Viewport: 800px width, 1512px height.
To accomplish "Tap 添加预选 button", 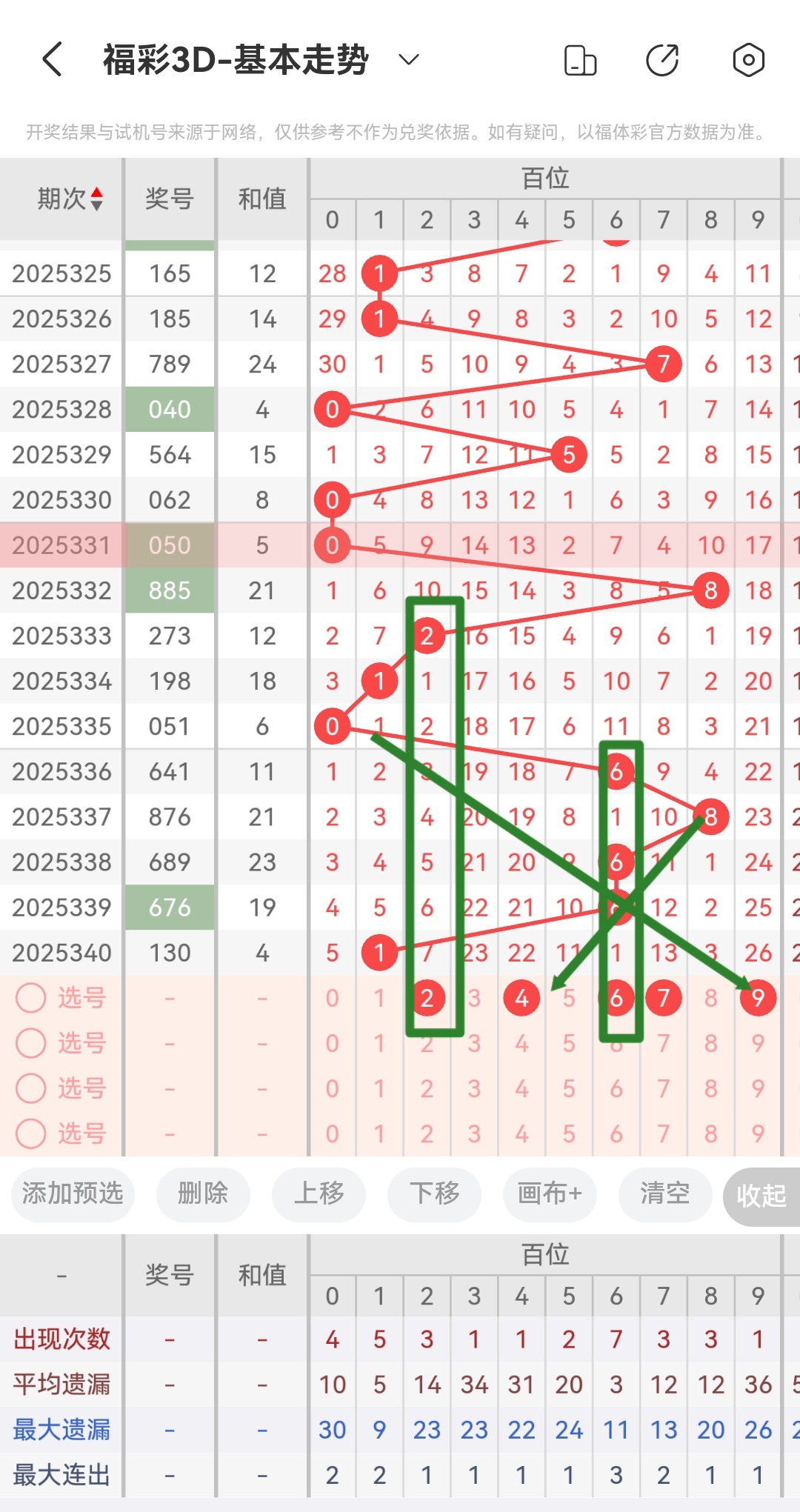I will tap(73, 1193).
